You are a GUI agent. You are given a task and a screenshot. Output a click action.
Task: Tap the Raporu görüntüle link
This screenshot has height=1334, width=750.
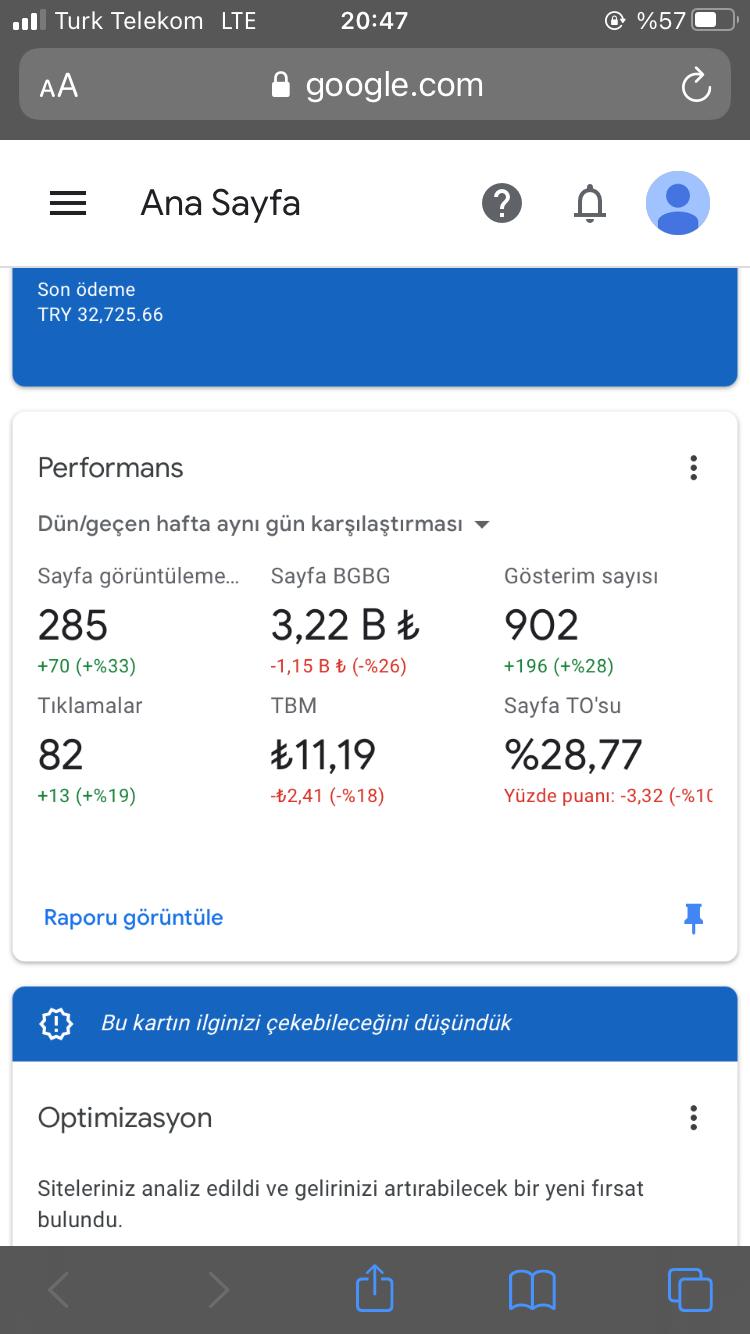click(x=134, y=917)
